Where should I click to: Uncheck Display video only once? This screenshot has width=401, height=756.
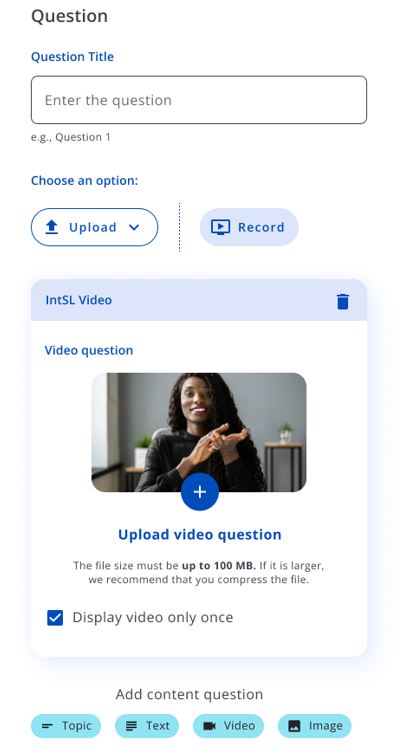point(55,618)
